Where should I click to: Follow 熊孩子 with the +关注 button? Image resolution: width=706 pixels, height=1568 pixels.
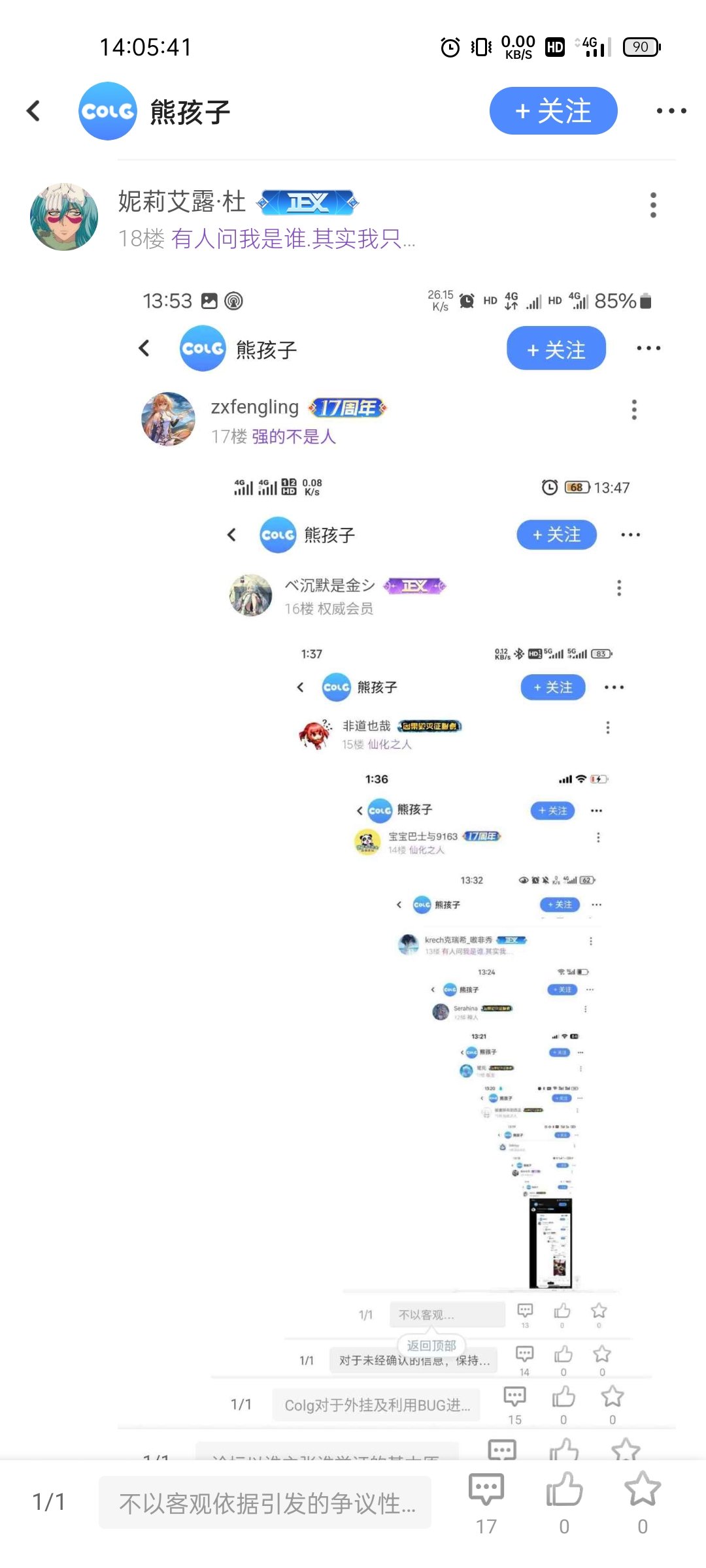pyautogui.click(x=553, y=110)
